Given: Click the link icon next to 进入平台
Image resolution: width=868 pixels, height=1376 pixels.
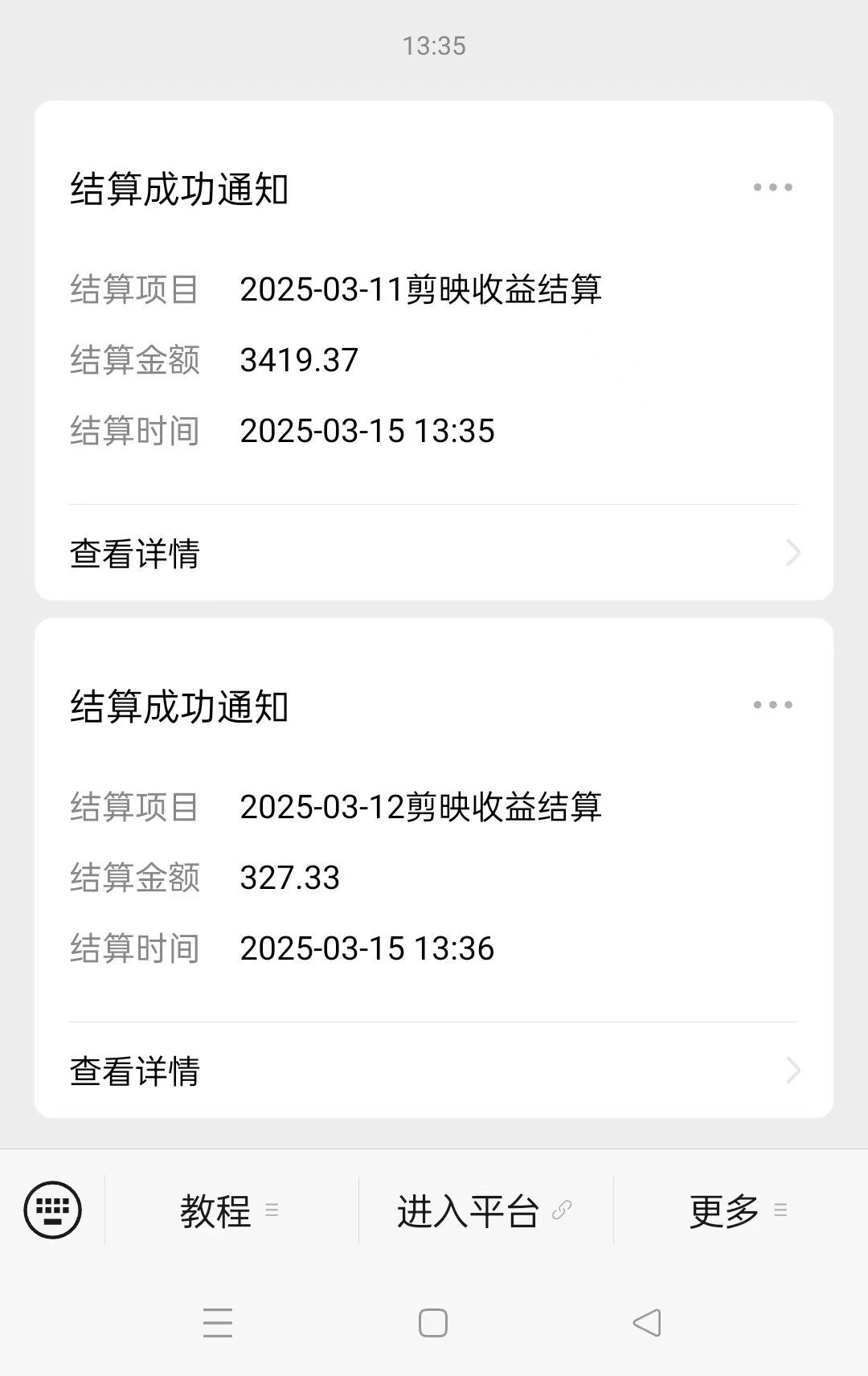Looking at the screenshot, I should pyautogui.click(x=563, y=1210).
